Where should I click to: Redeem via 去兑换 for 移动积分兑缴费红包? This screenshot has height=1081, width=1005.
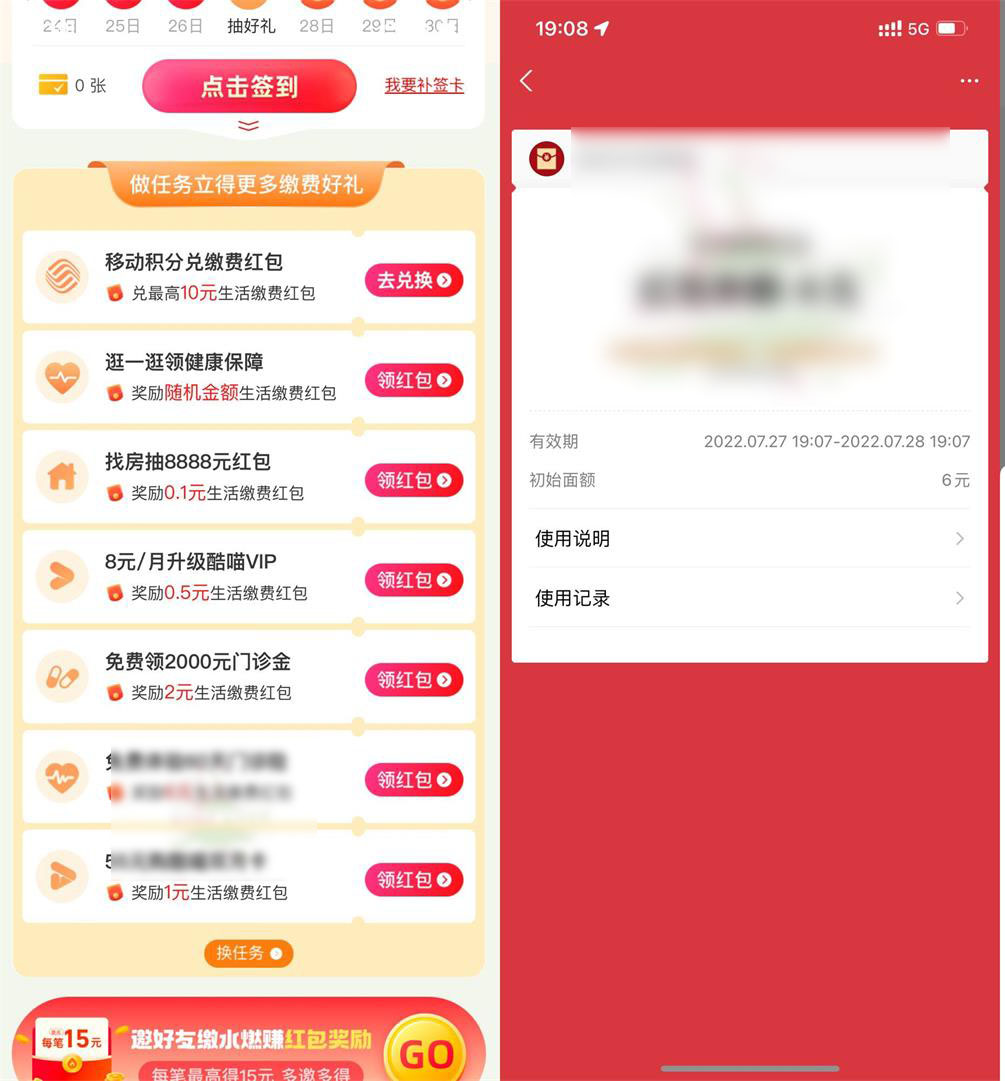pos(413,280)
